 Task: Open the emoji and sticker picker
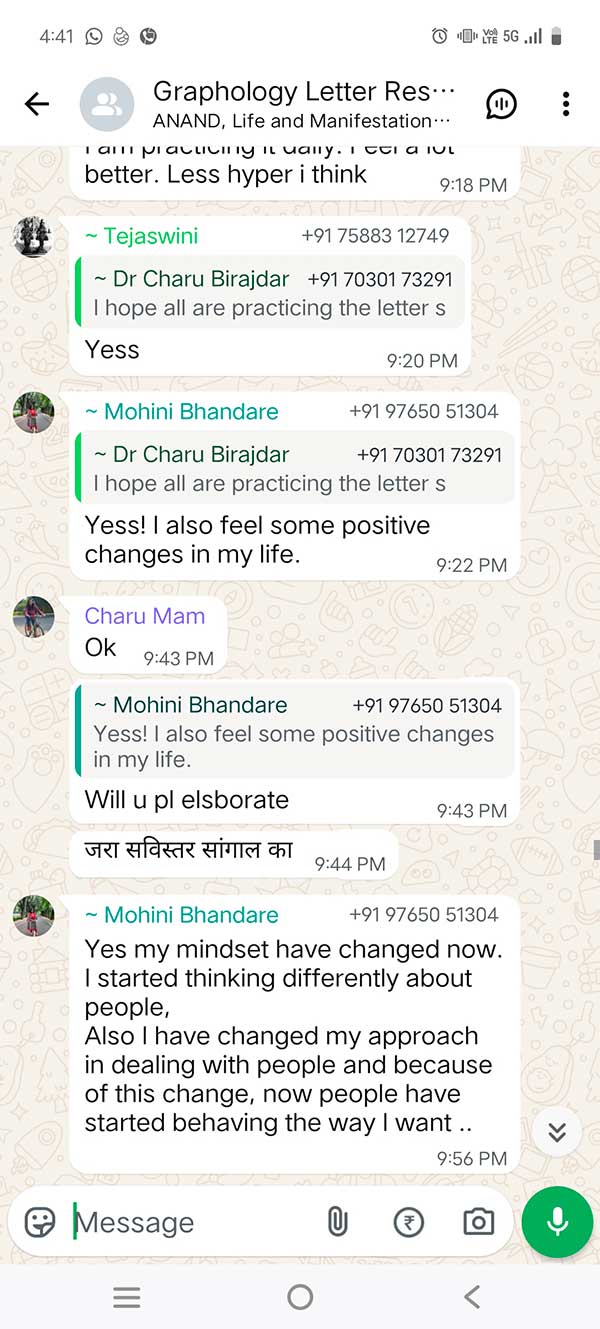[x=40, y=1222]
